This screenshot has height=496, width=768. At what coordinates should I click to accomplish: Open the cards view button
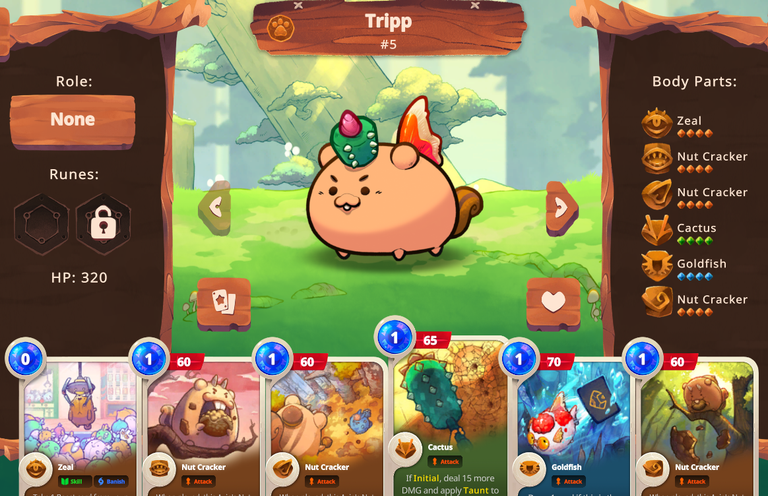tap(222, 301)
